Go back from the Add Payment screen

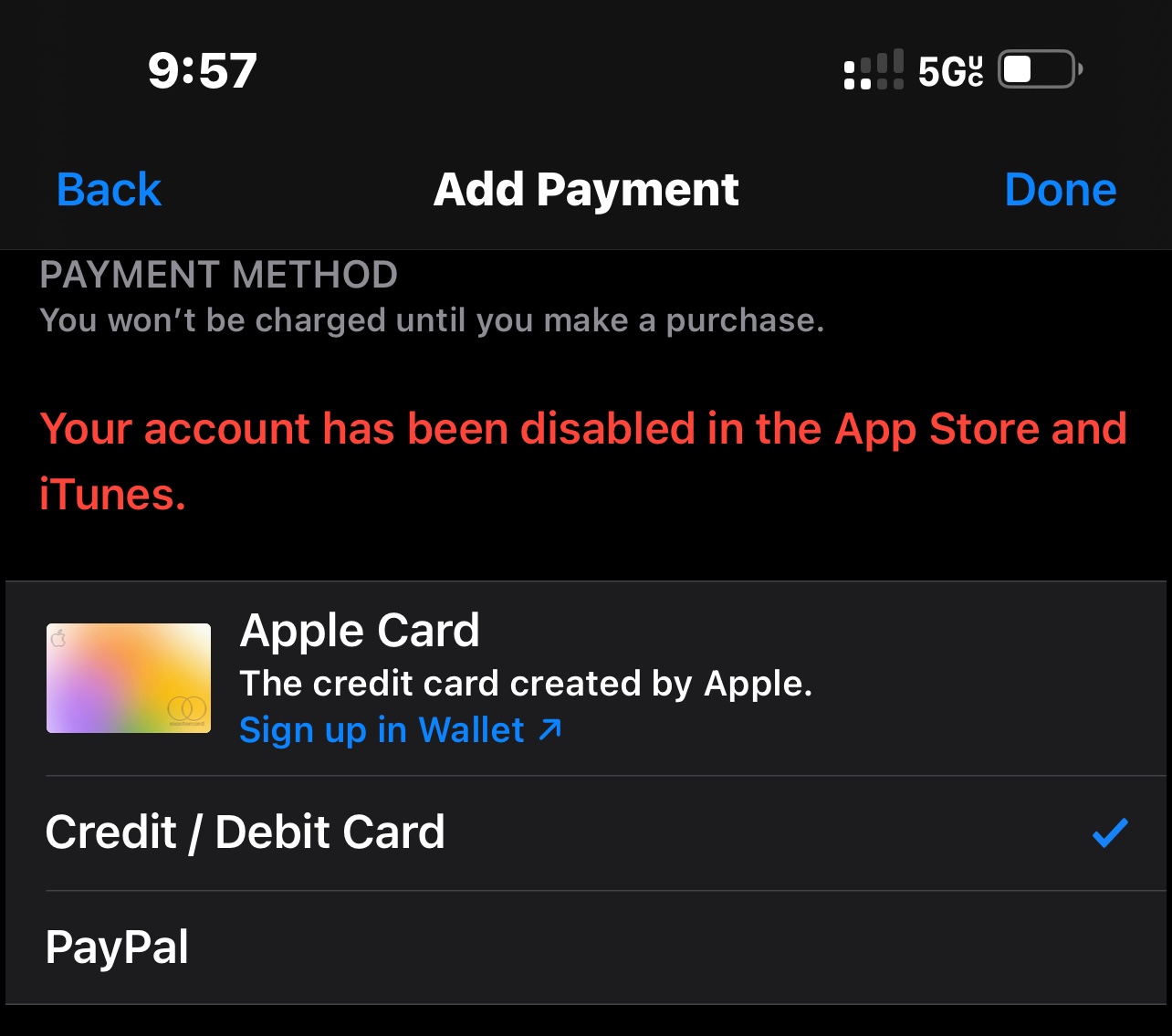coord(109,190)
